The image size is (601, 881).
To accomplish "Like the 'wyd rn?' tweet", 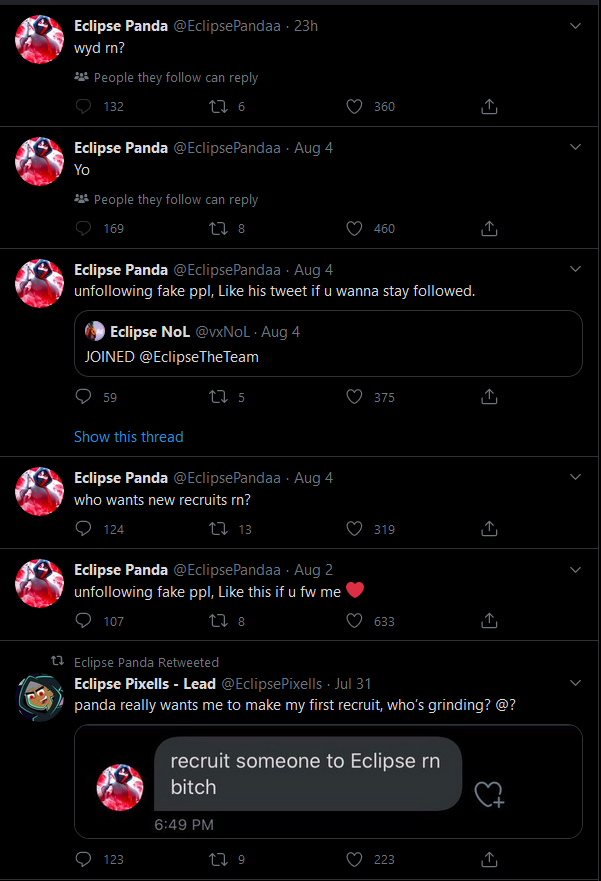I will 353,106.
